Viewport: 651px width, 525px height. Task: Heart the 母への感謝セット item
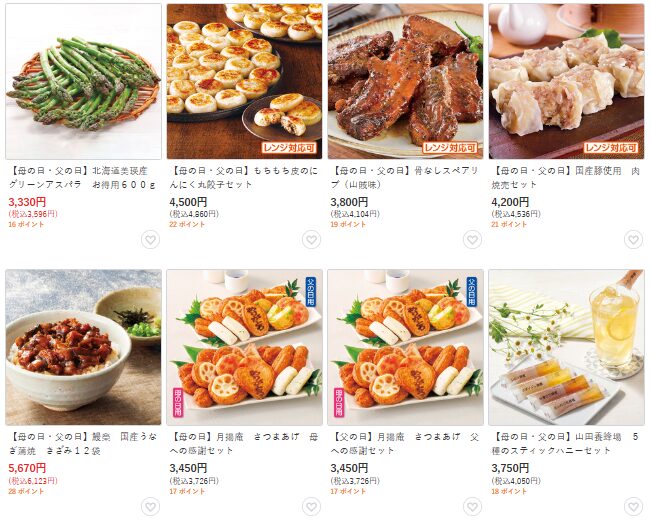tap(311, 506)
